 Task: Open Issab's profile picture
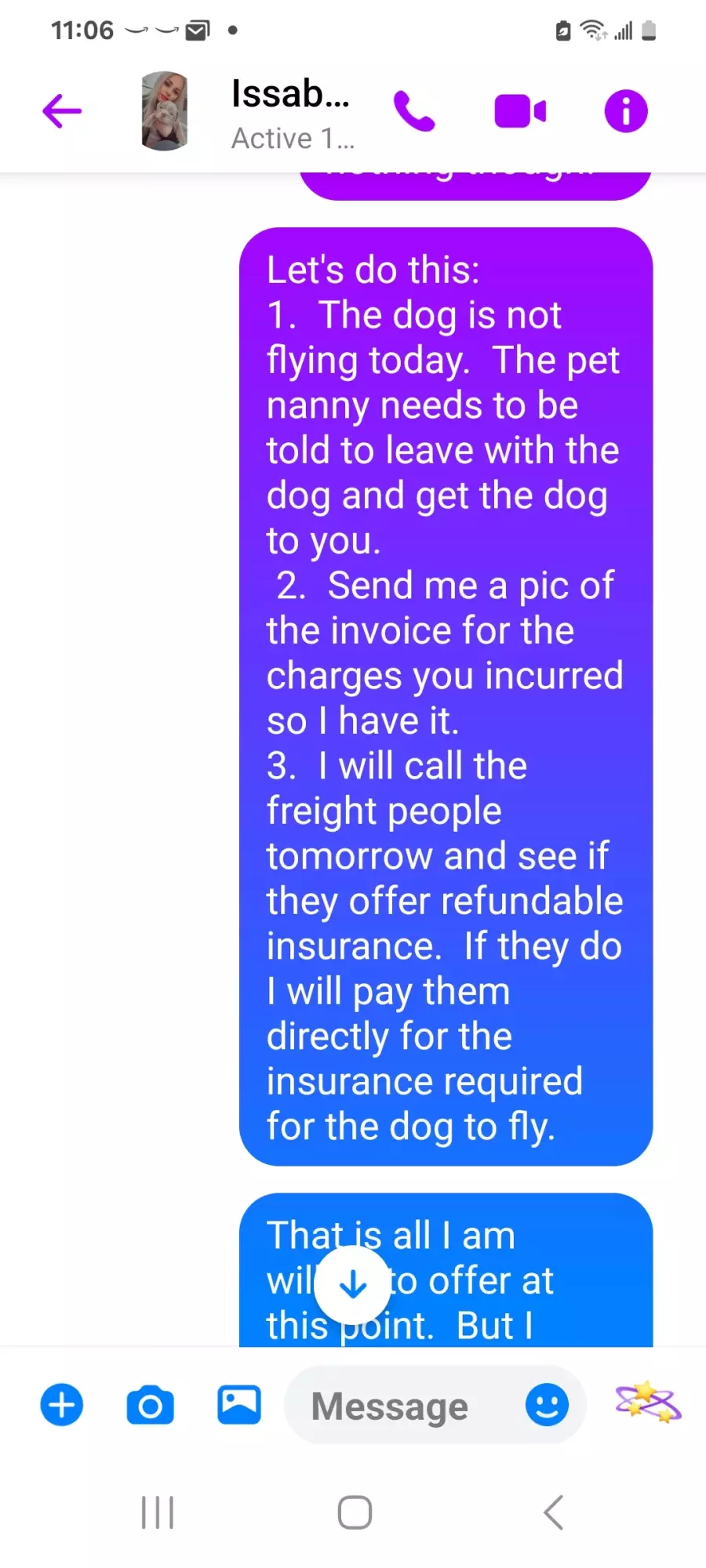165,111
